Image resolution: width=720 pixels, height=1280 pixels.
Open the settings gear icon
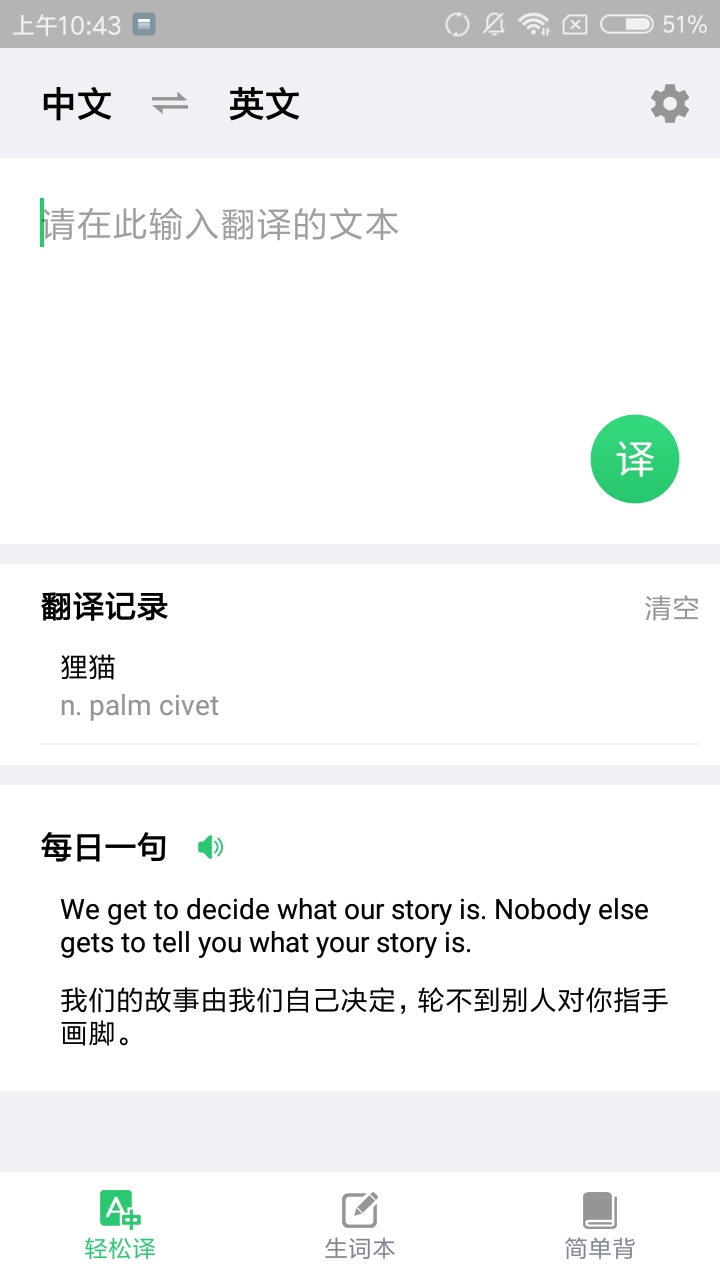(x=670, y=103)
